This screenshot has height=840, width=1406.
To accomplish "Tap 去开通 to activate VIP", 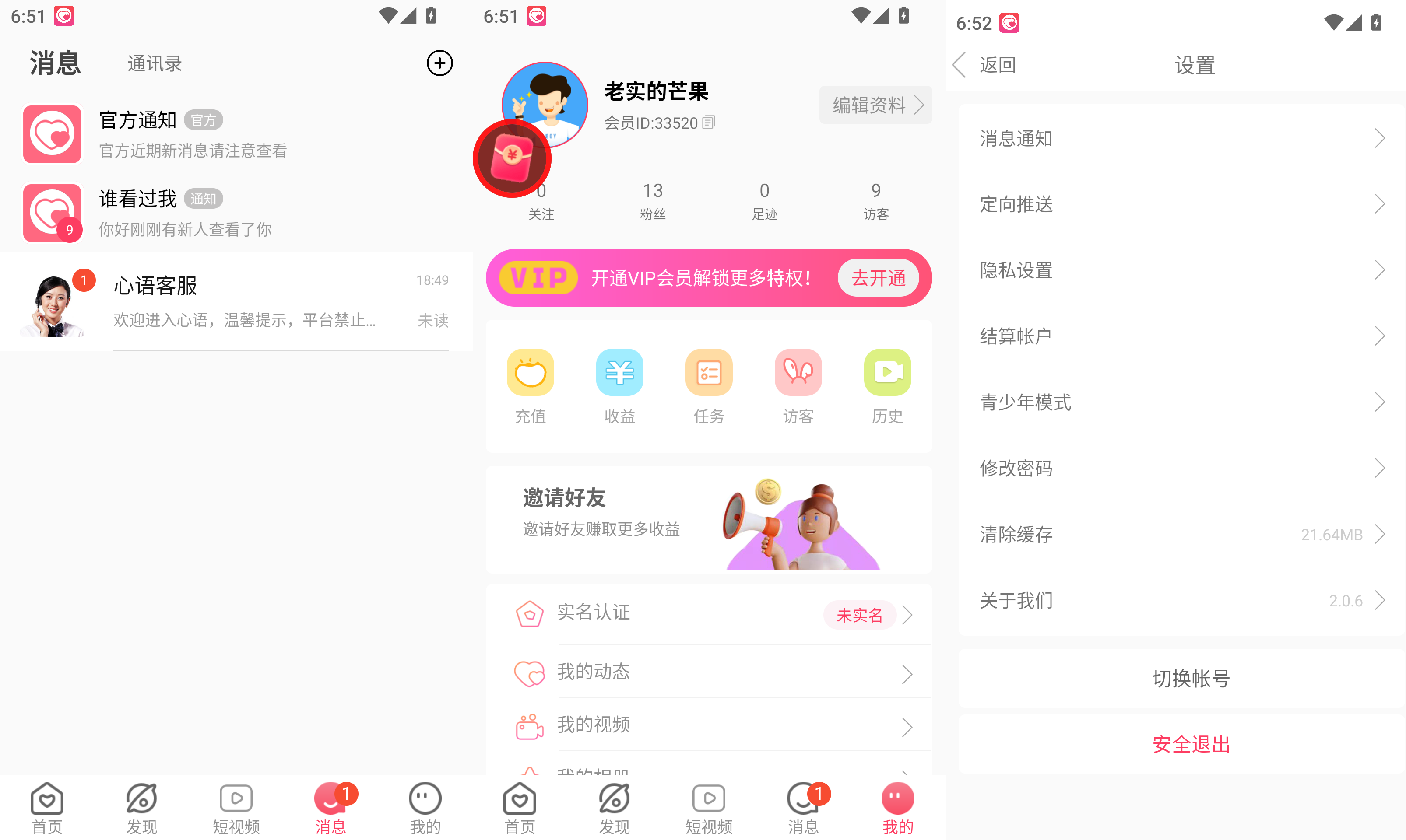I will click(878, 278).
